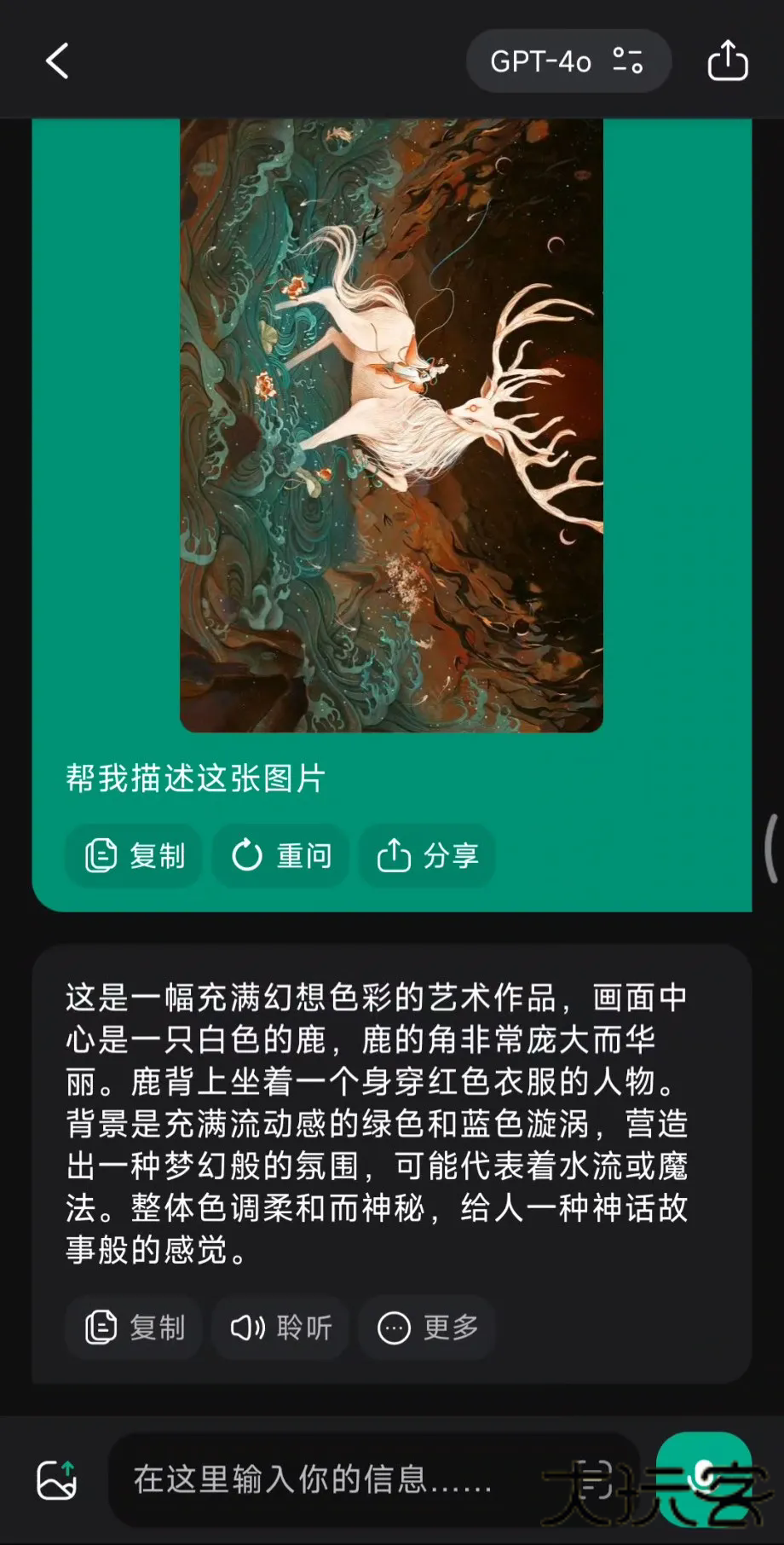Image resolution: width=784 pixels, height=1545 pixels.
Task: Listen to the reply with 聆听
Action: (x=280, y=1328)
